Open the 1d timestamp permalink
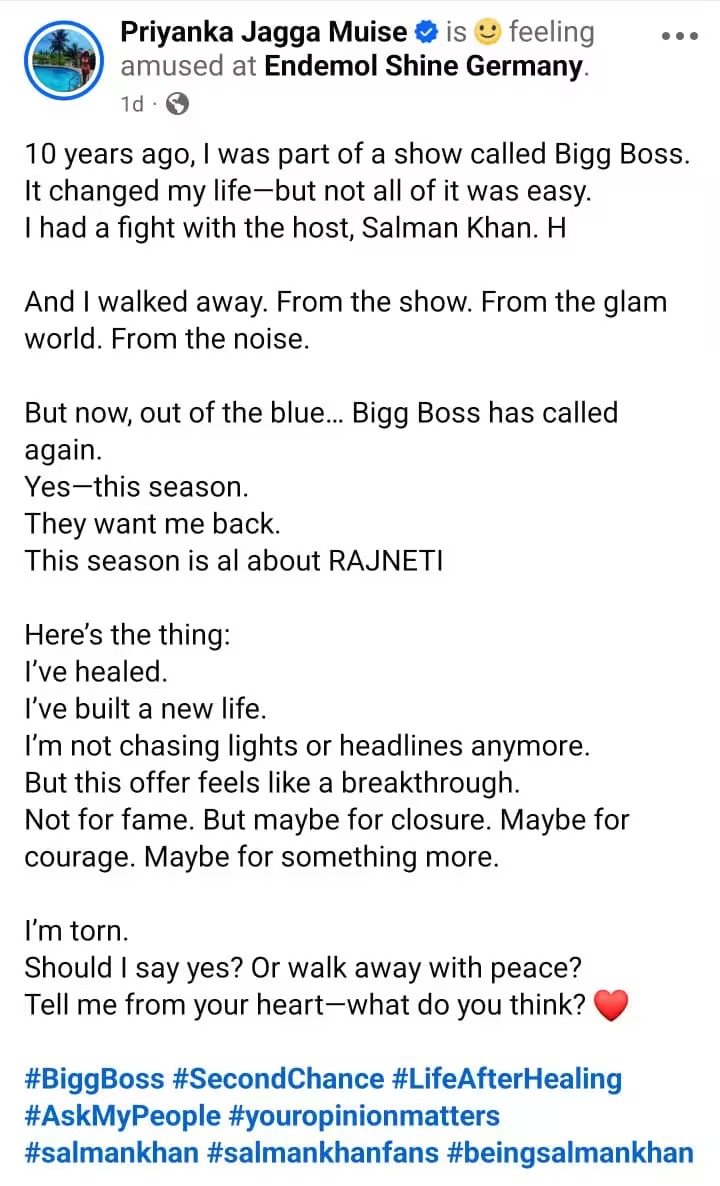Screen dimensions: 720x1186 click(131, 103)
